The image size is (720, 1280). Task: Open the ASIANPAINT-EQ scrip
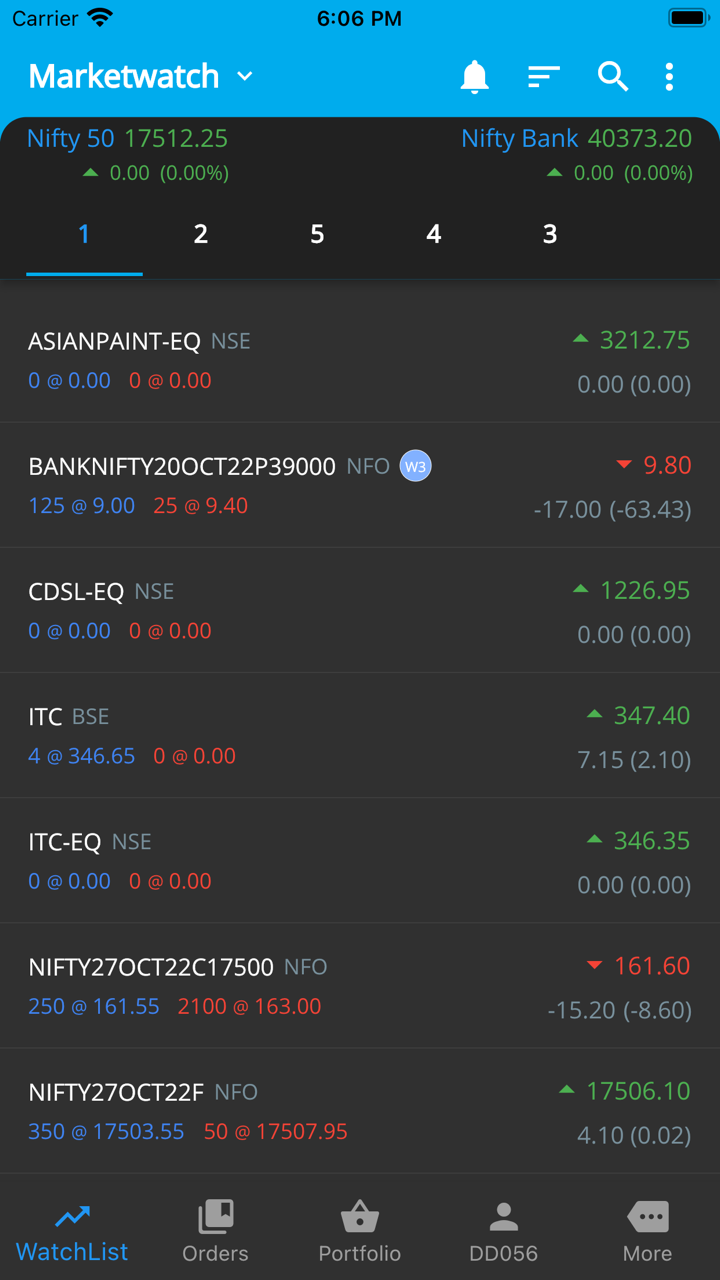tap(360, 360)
